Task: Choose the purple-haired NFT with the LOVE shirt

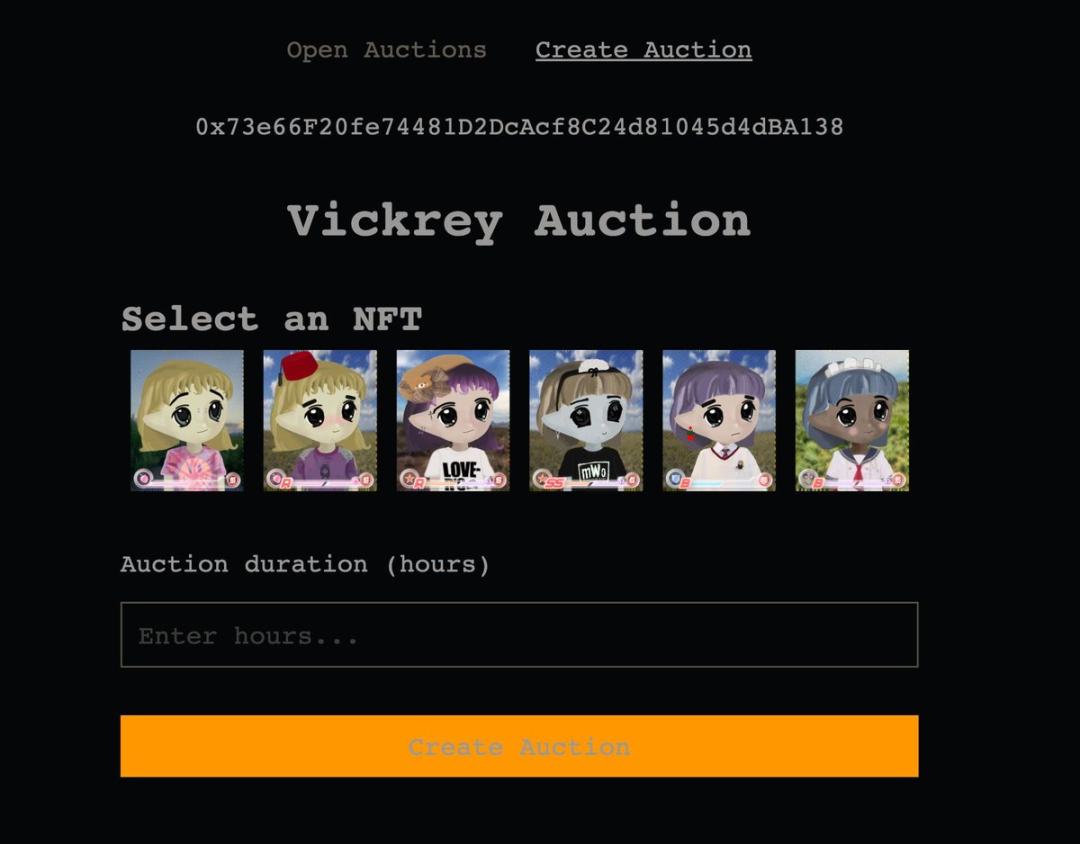Action: (x=453, y=420)
